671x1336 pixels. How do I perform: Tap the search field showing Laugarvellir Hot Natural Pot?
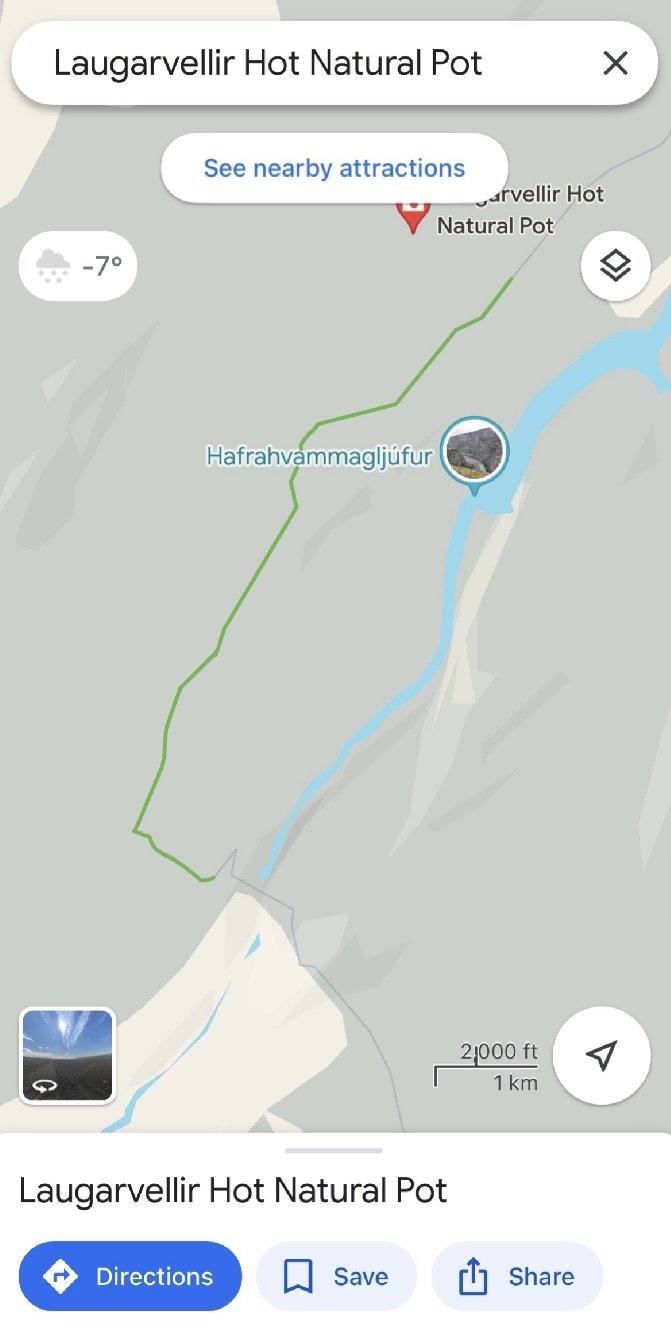[300, 64]
